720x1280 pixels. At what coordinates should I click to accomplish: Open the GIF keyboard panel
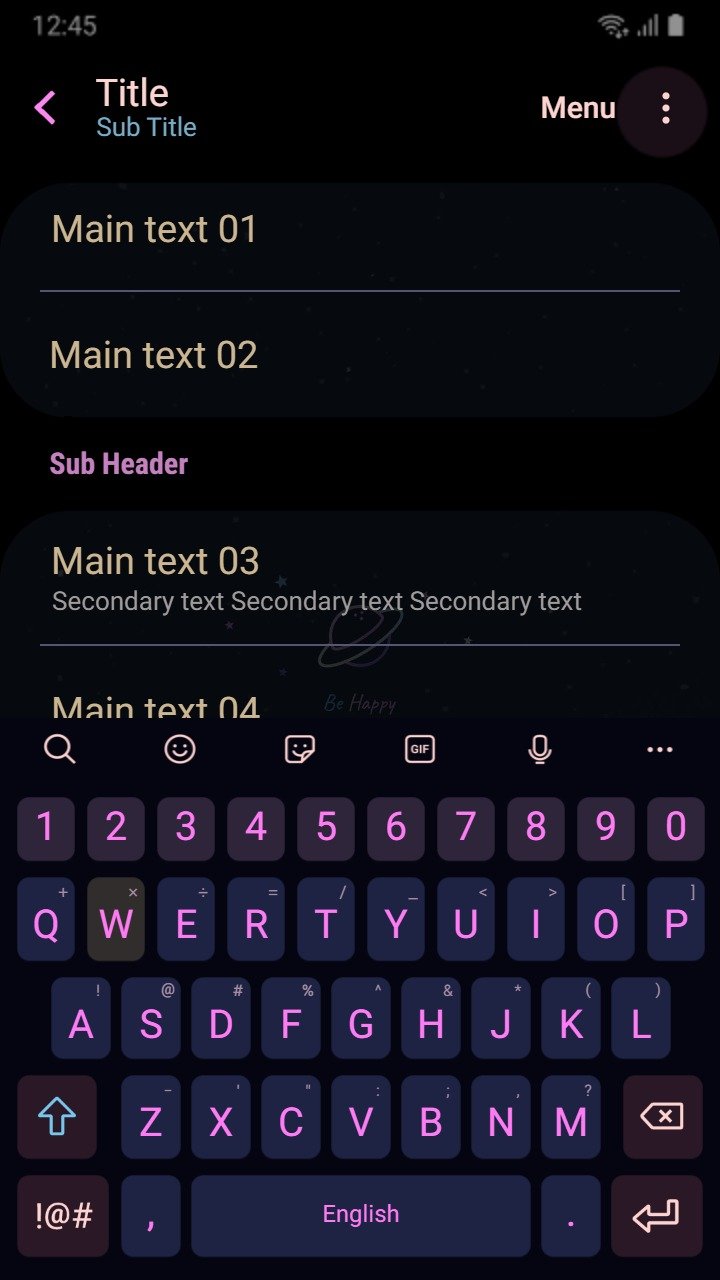[420, 748]
